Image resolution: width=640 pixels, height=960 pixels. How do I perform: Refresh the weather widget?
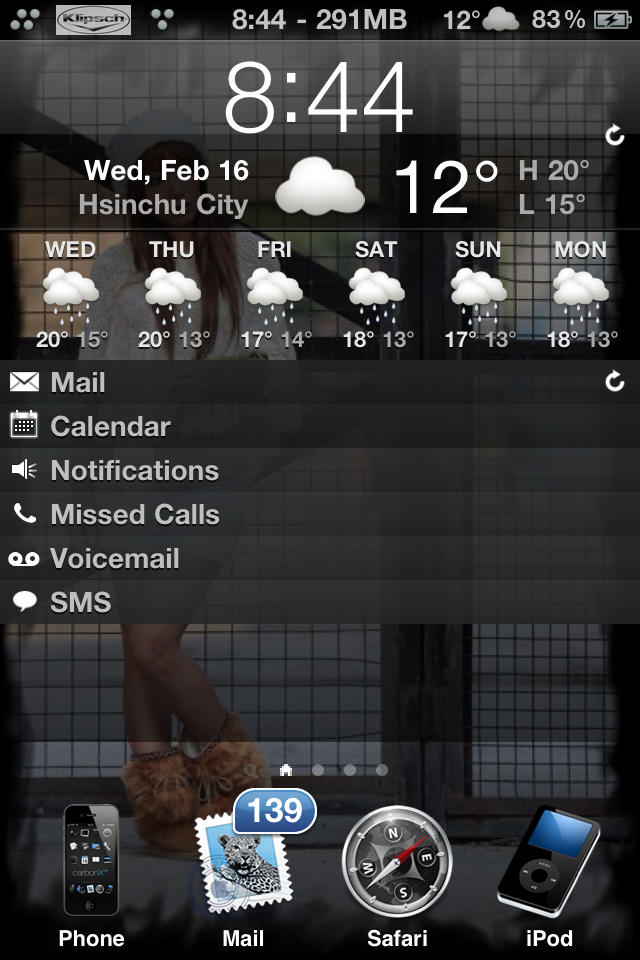pyautogui.click(x=615, y=134)
